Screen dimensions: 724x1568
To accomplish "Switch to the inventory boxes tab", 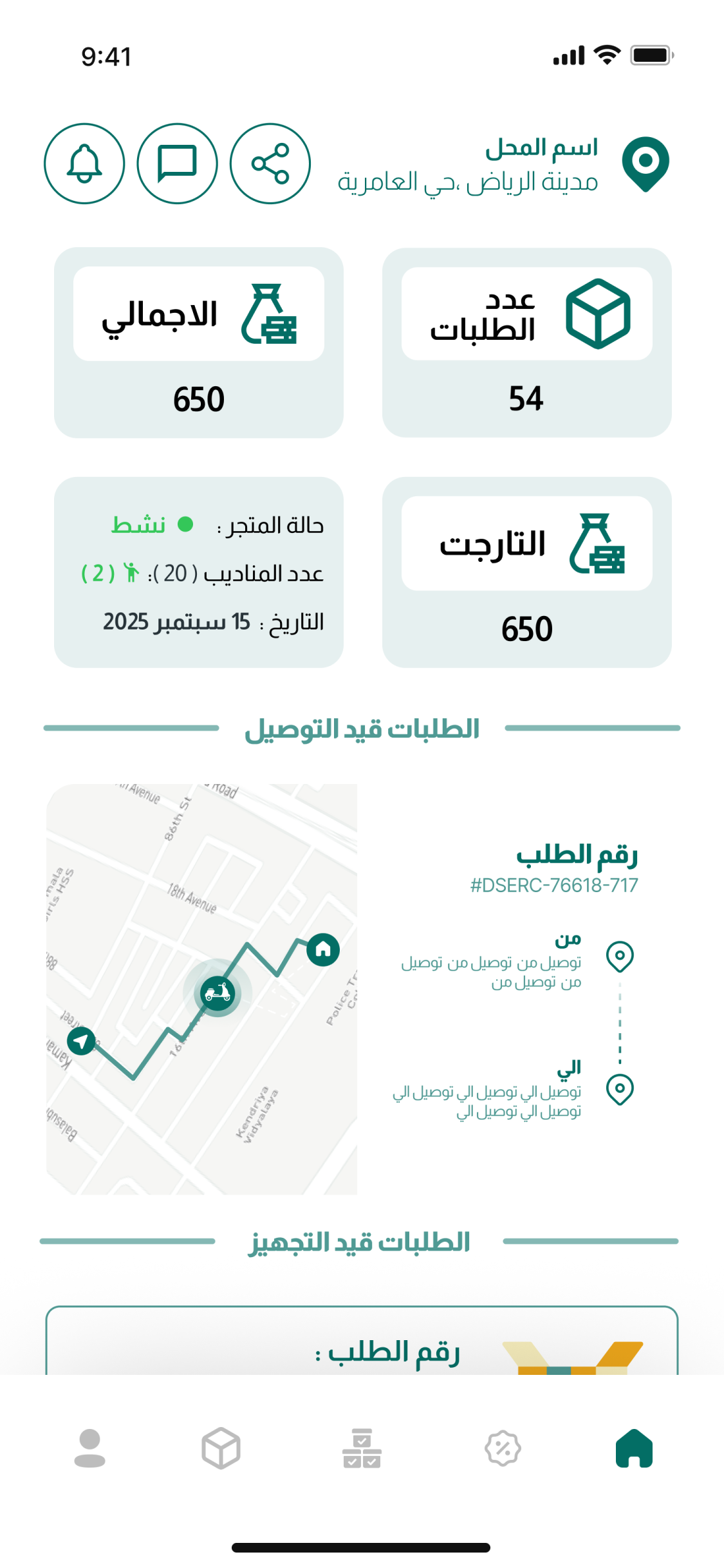I will tap(362, 1448).
